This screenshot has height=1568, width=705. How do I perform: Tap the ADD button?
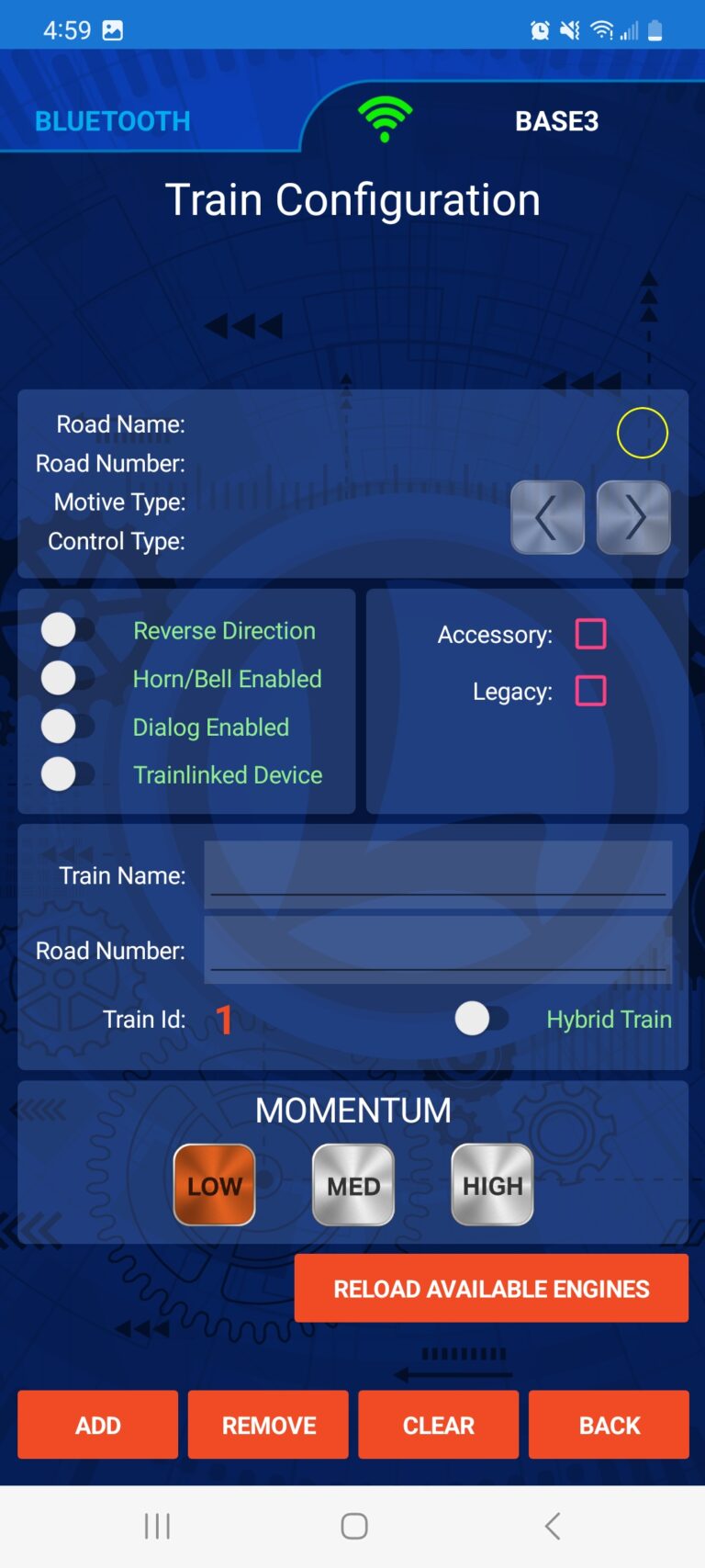point(97,1425)
